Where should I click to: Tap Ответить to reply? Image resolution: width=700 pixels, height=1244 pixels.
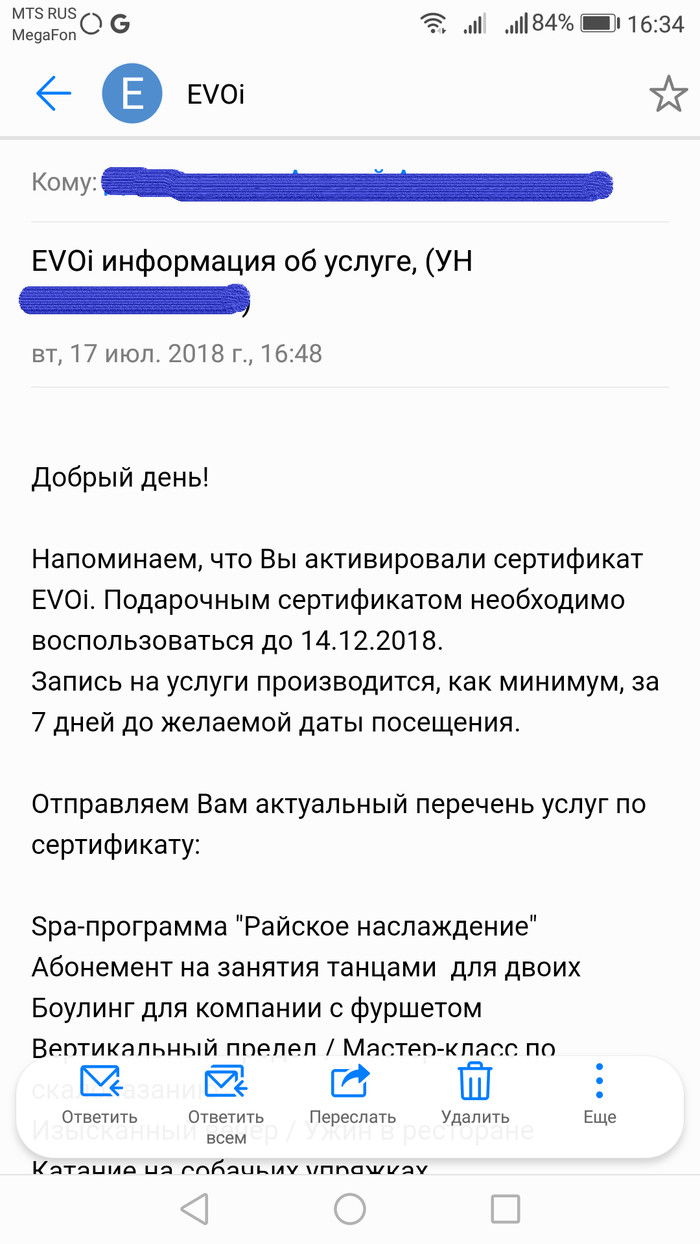[x=99, y=1095]
